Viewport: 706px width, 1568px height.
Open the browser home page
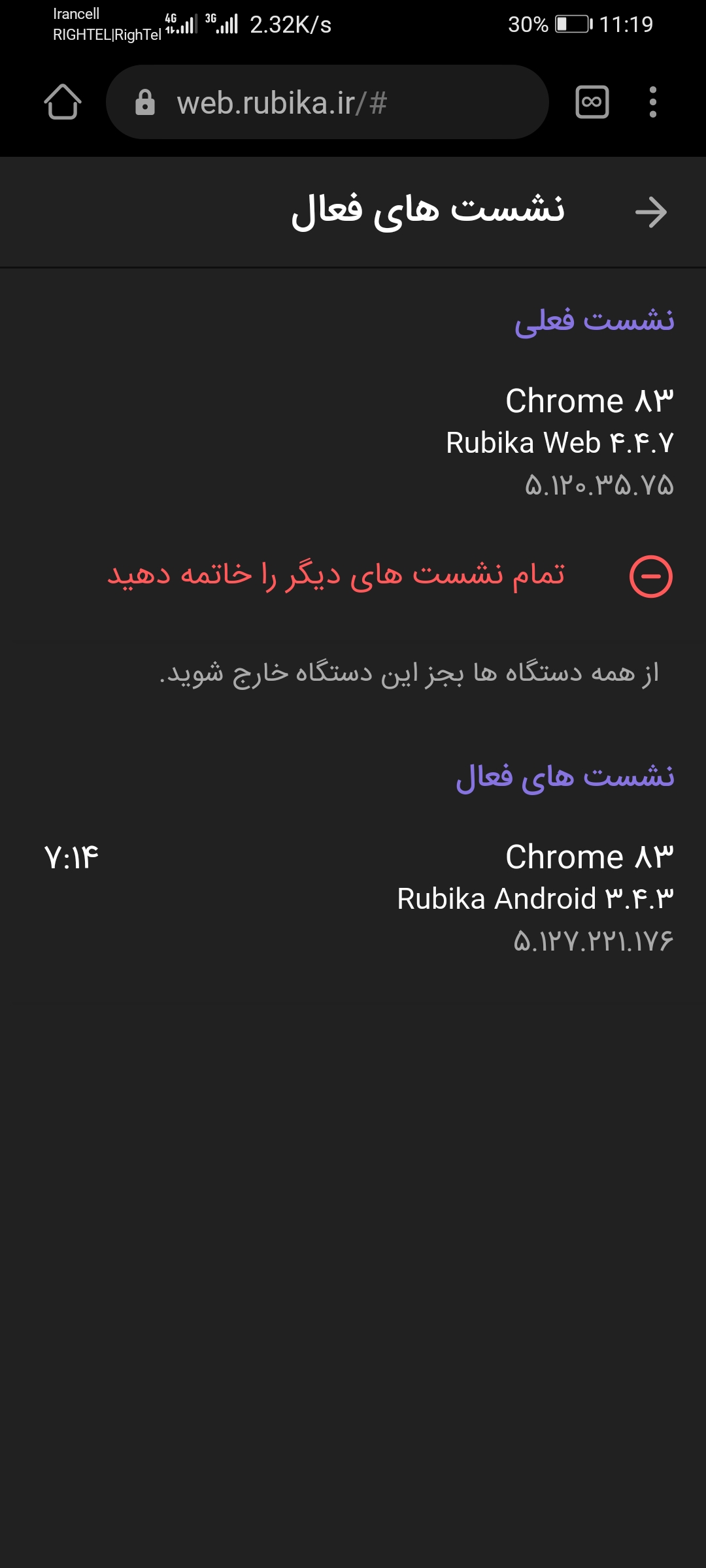(x=63, y=102)
